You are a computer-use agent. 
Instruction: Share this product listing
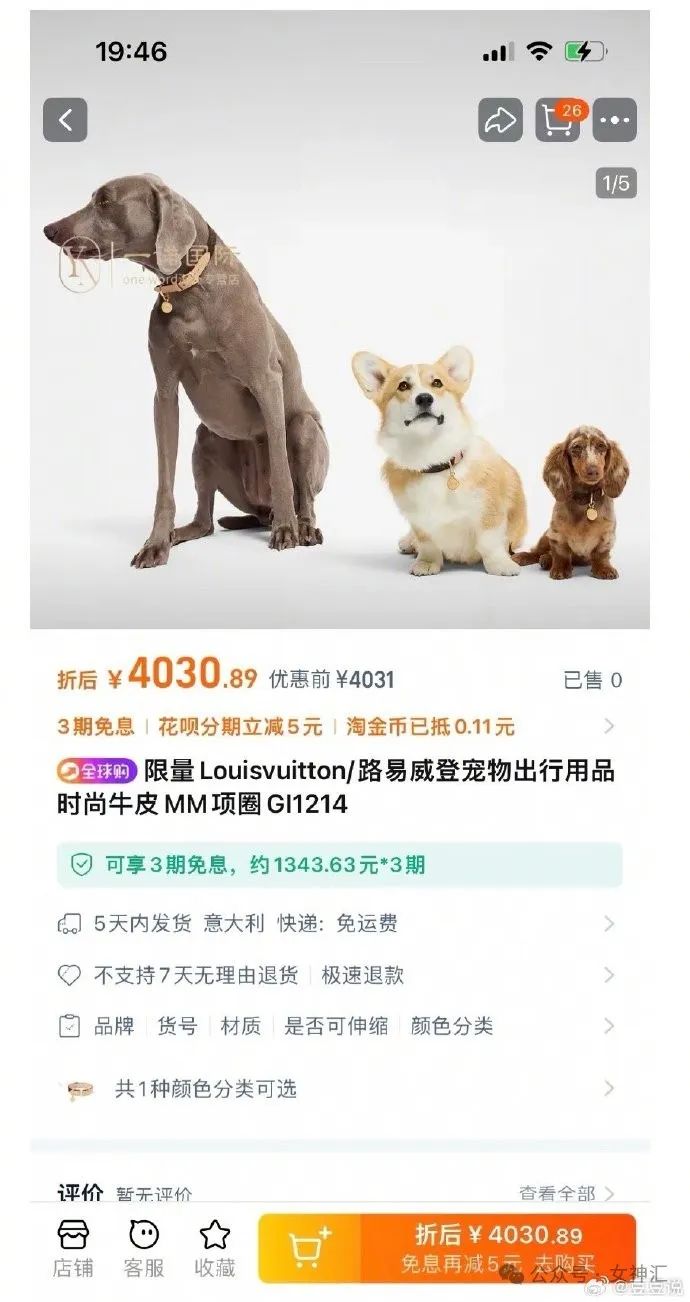(x=500, y=120)
